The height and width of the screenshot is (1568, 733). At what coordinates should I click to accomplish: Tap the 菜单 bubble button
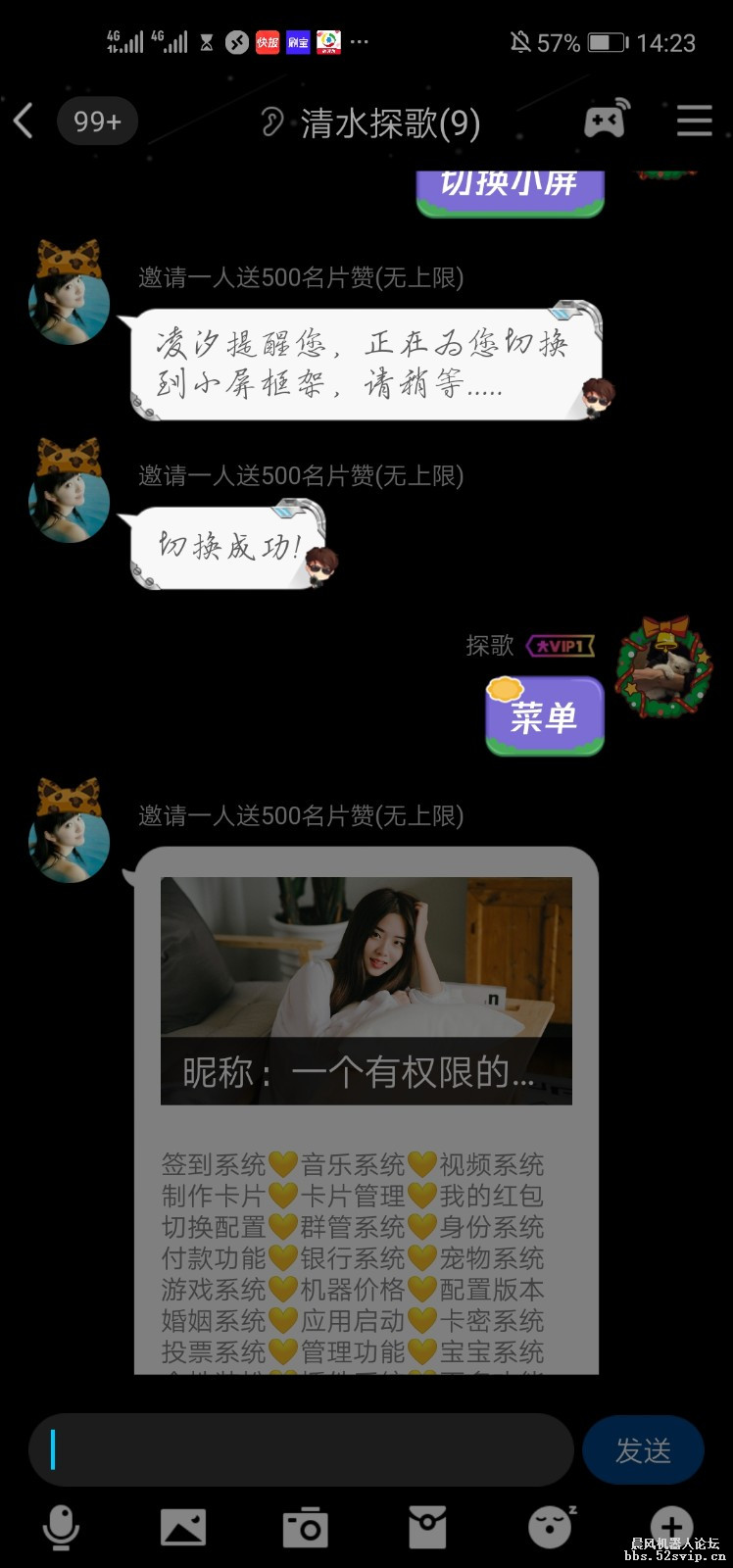(x=544, y=716)
